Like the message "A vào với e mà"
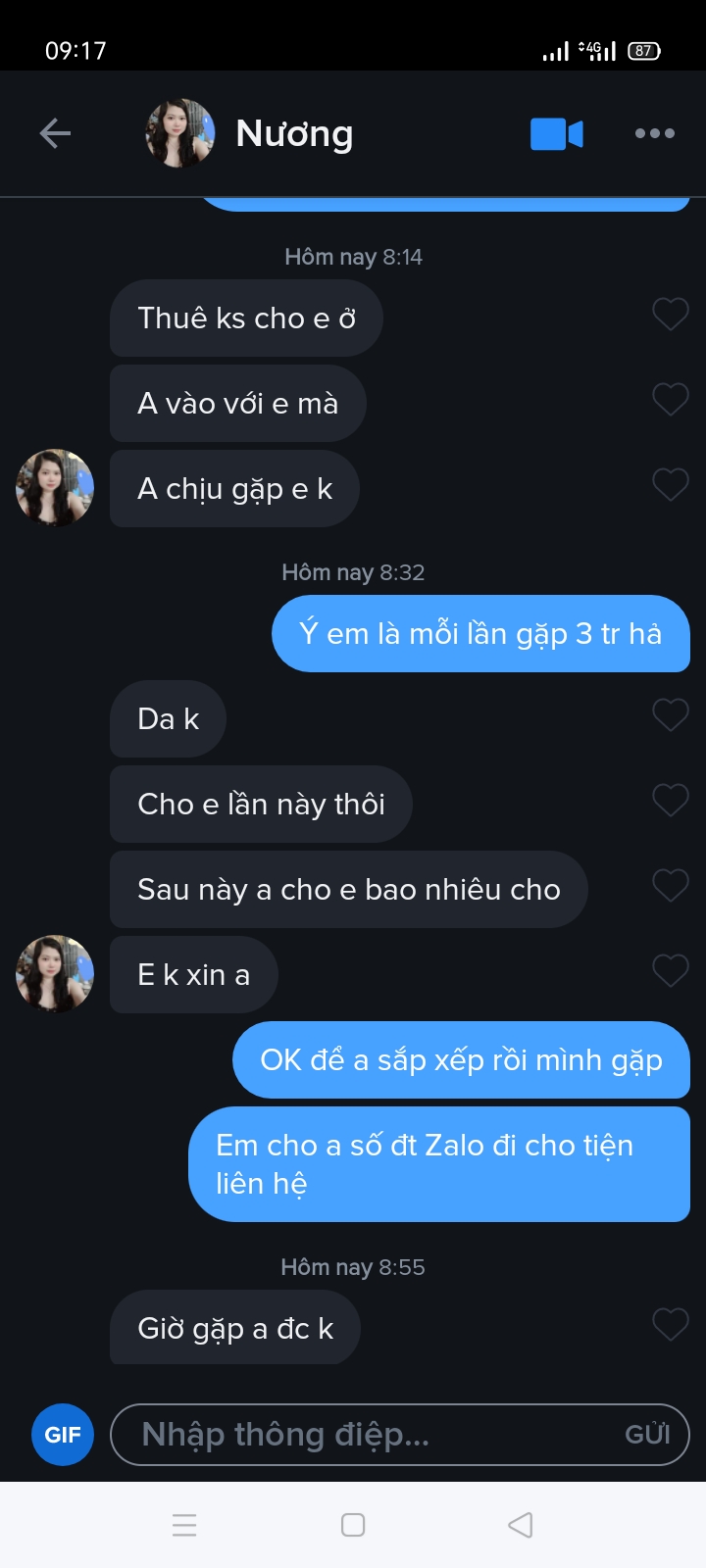706x1568 pixels. (x=671, y=400)
